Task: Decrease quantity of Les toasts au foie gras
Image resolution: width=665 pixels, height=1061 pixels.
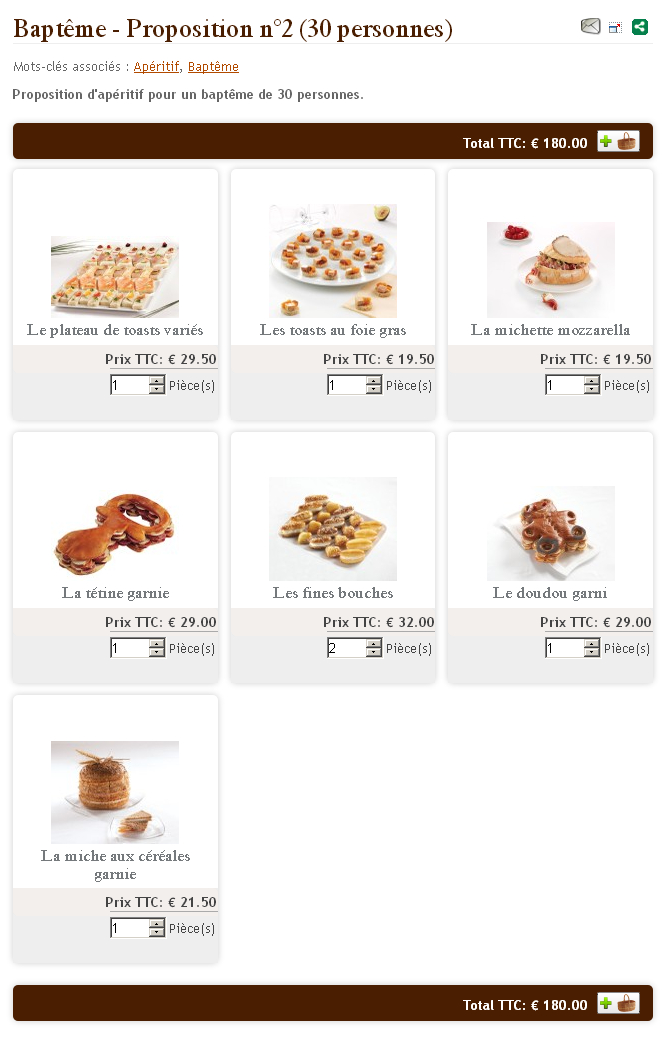Action: coord(374,390)
